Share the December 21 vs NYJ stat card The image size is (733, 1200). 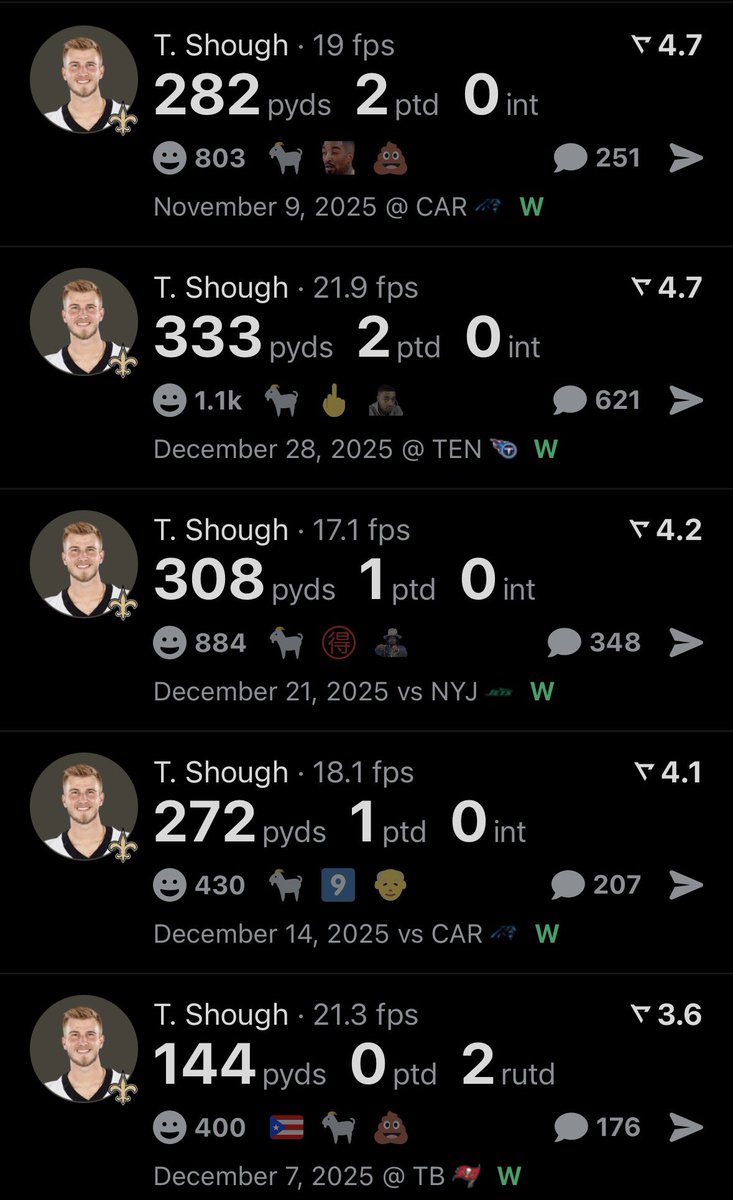686,642
